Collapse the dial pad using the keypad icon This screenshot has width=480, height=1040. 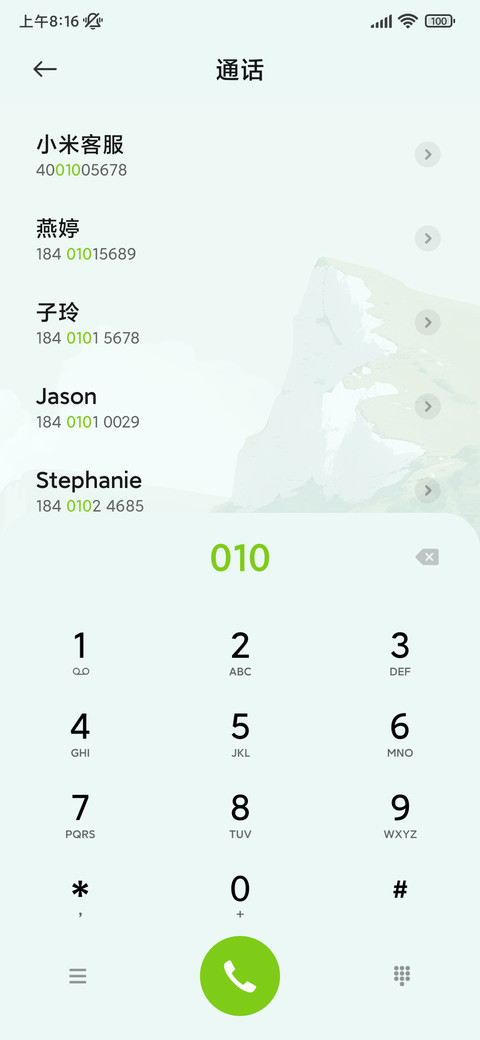click(x=402, y=976)
